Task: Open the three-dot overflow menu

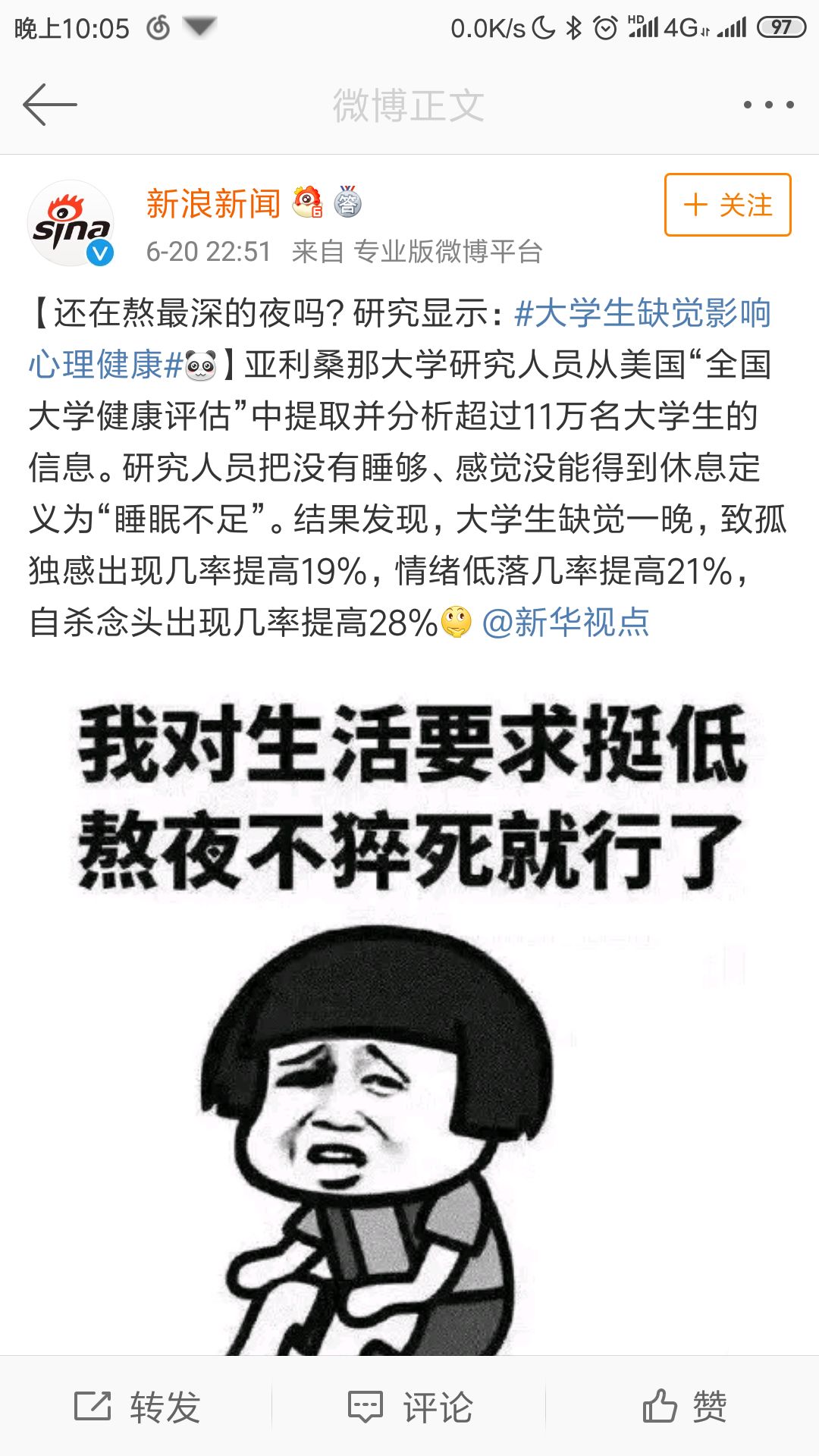Action: point(768,105)
